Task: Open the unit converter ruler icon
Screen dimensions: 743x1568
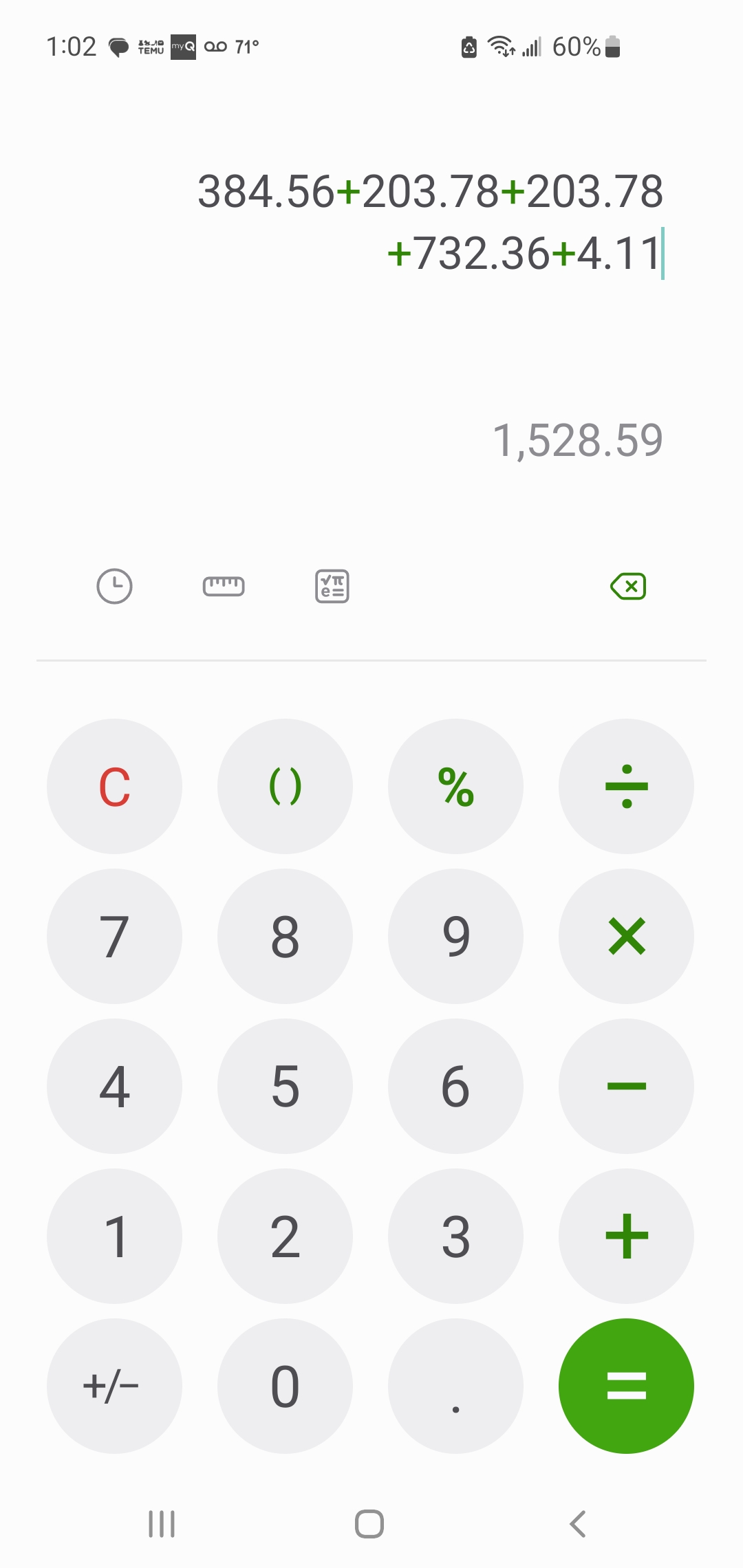Action: pyautogui.click(x=224, y=587)
